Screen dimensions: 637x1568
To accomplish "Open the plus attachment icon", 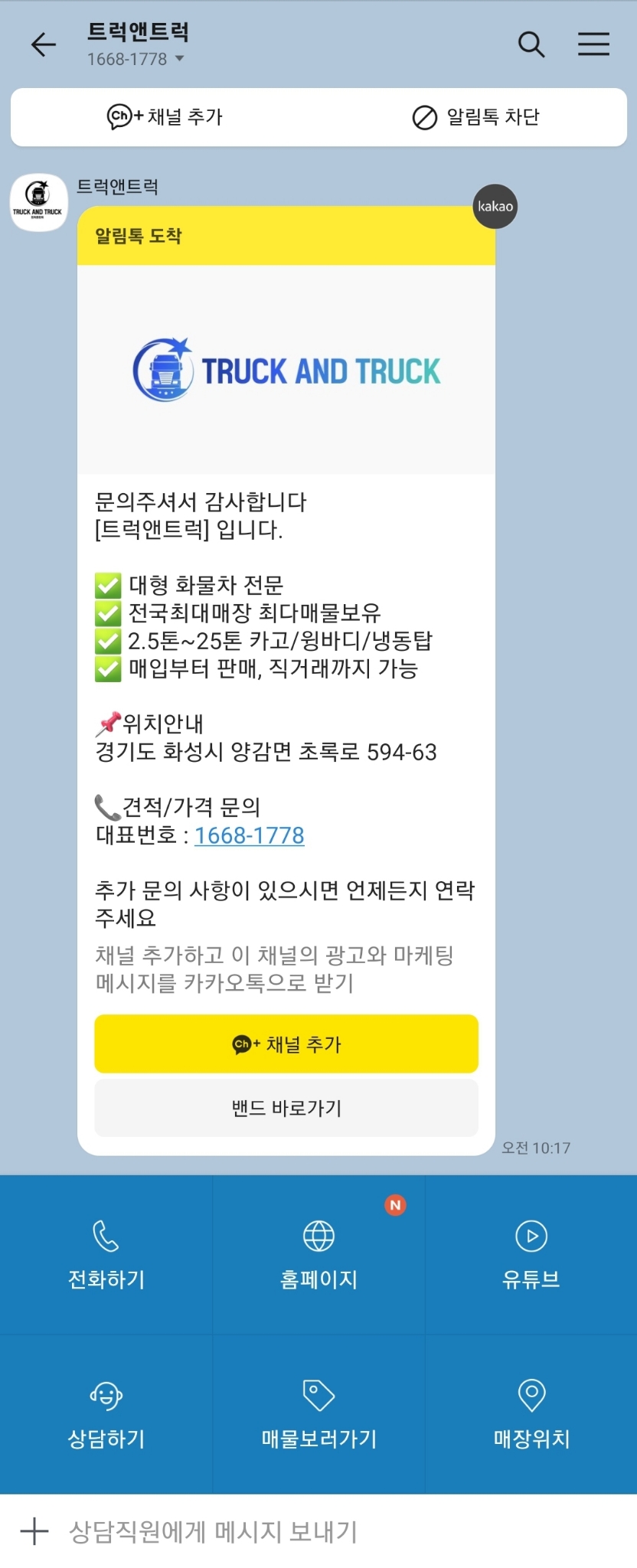I will coord(34,1531).
